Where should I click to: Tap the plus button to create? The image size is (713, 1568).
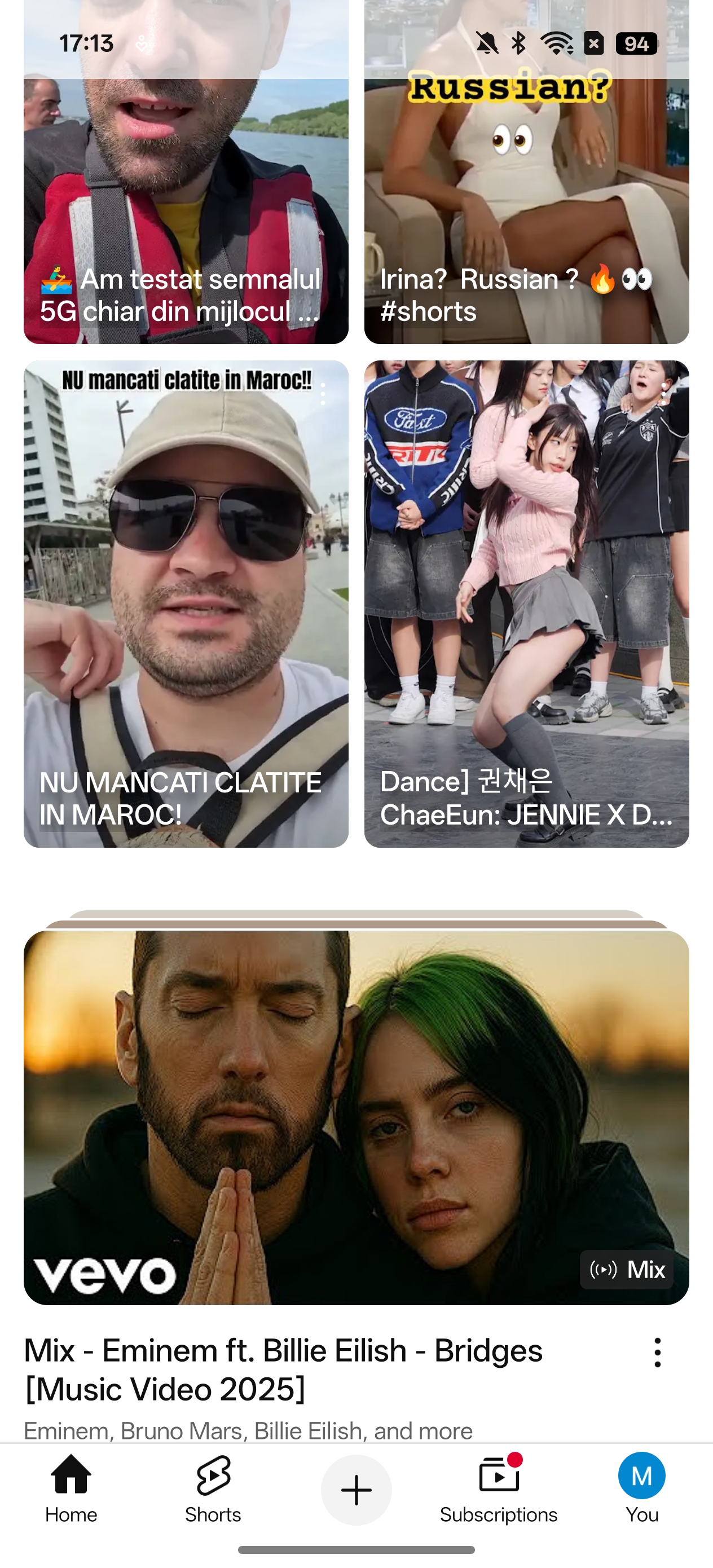(x=356, y=1490)
